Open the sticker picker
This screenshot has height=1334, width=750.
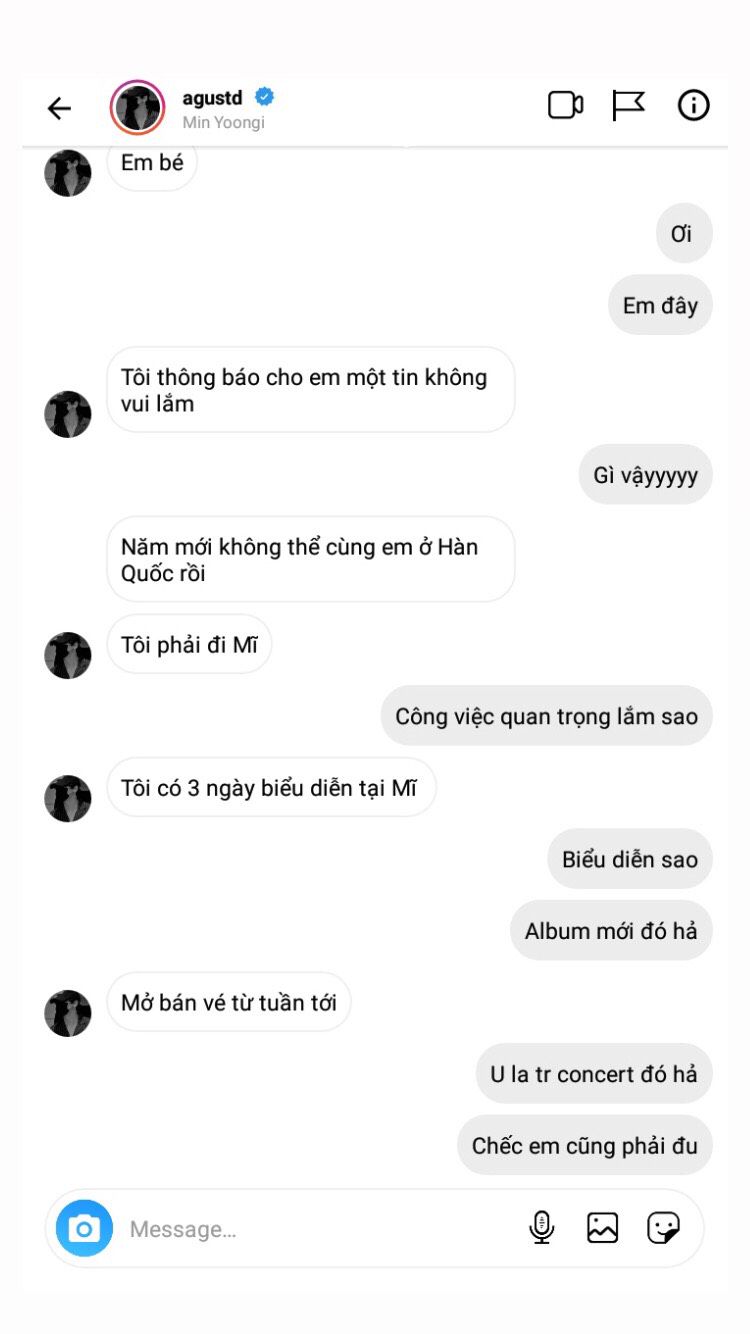click(663, 1227)
